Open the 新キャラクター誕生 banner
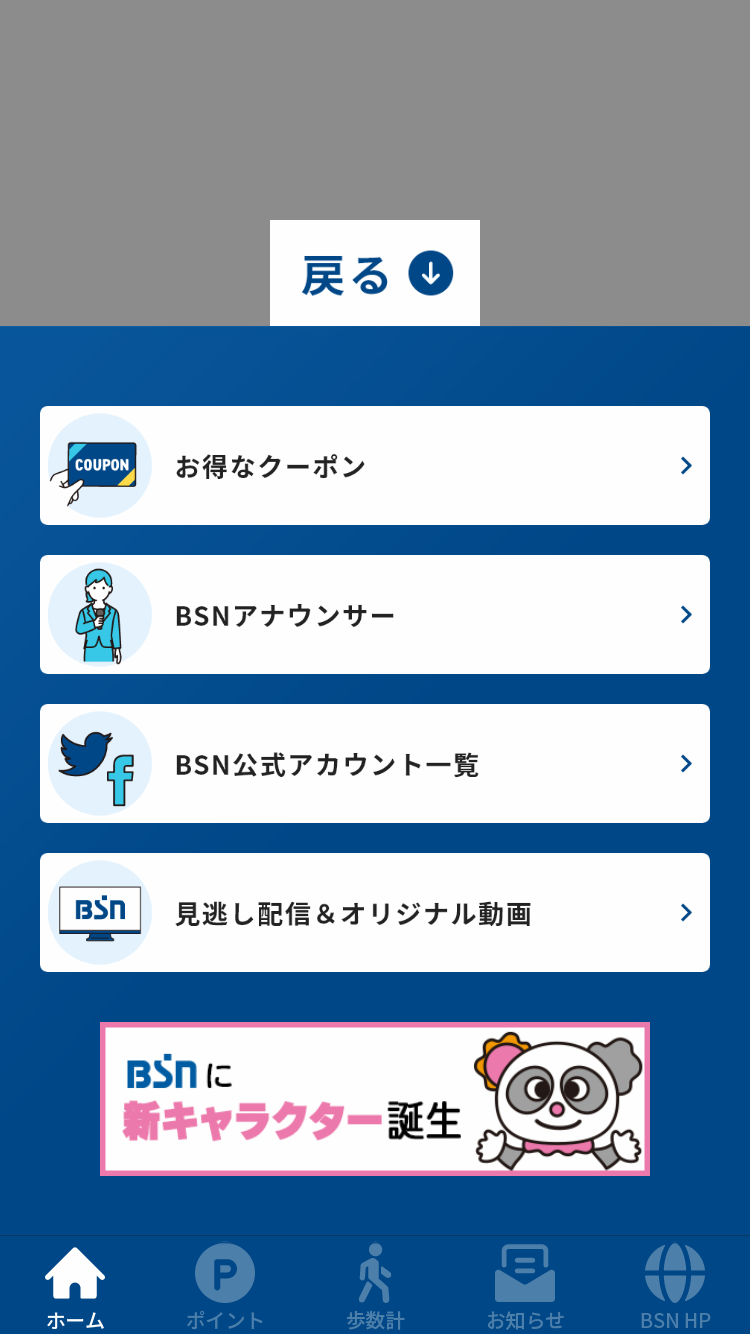Viewport: 750px width, 1334px height. pos(375,1098)
